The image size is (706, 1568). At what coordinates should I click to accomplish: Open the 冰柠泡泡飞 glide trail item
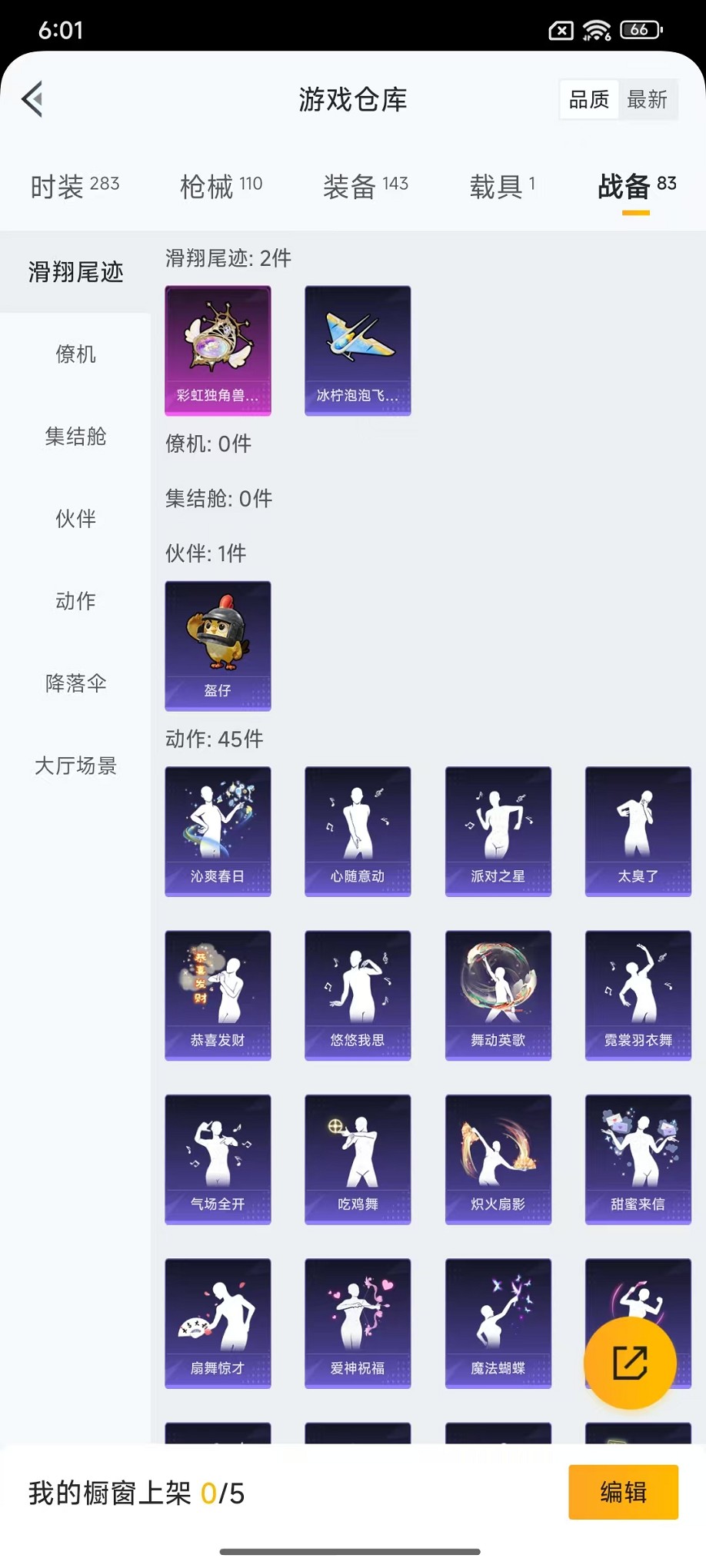(358, 350)
